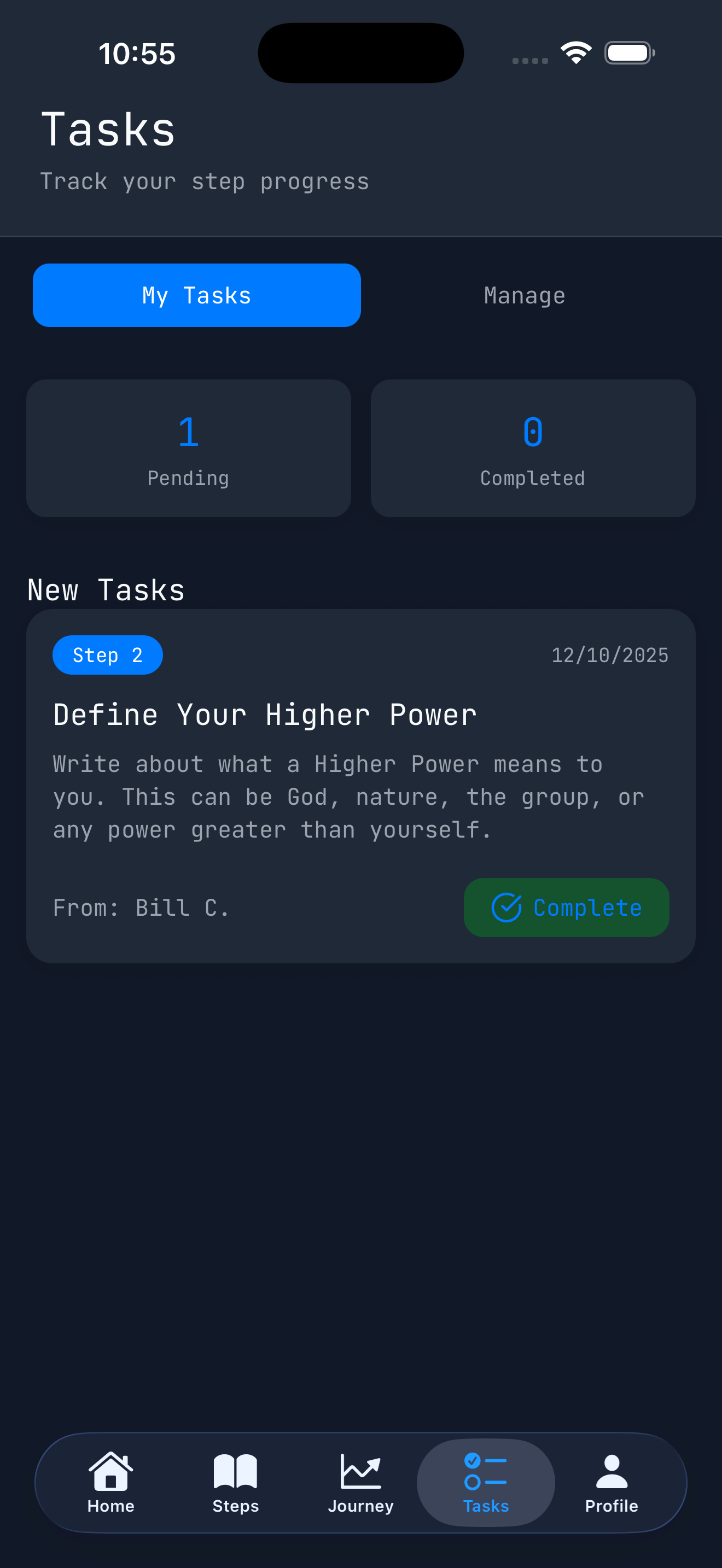
Task: Tap the clock showing 10:55
Action: pos(136,54)
